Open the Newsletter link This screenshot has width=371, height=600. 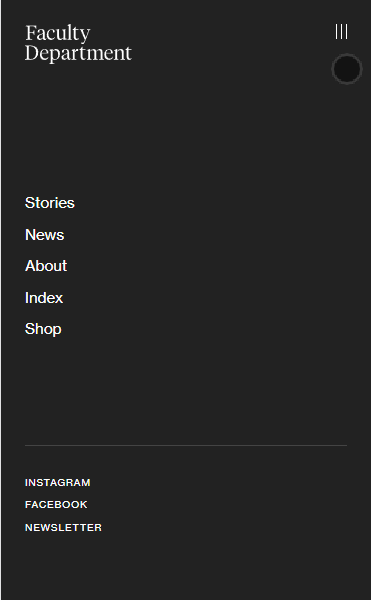point(63,528)
